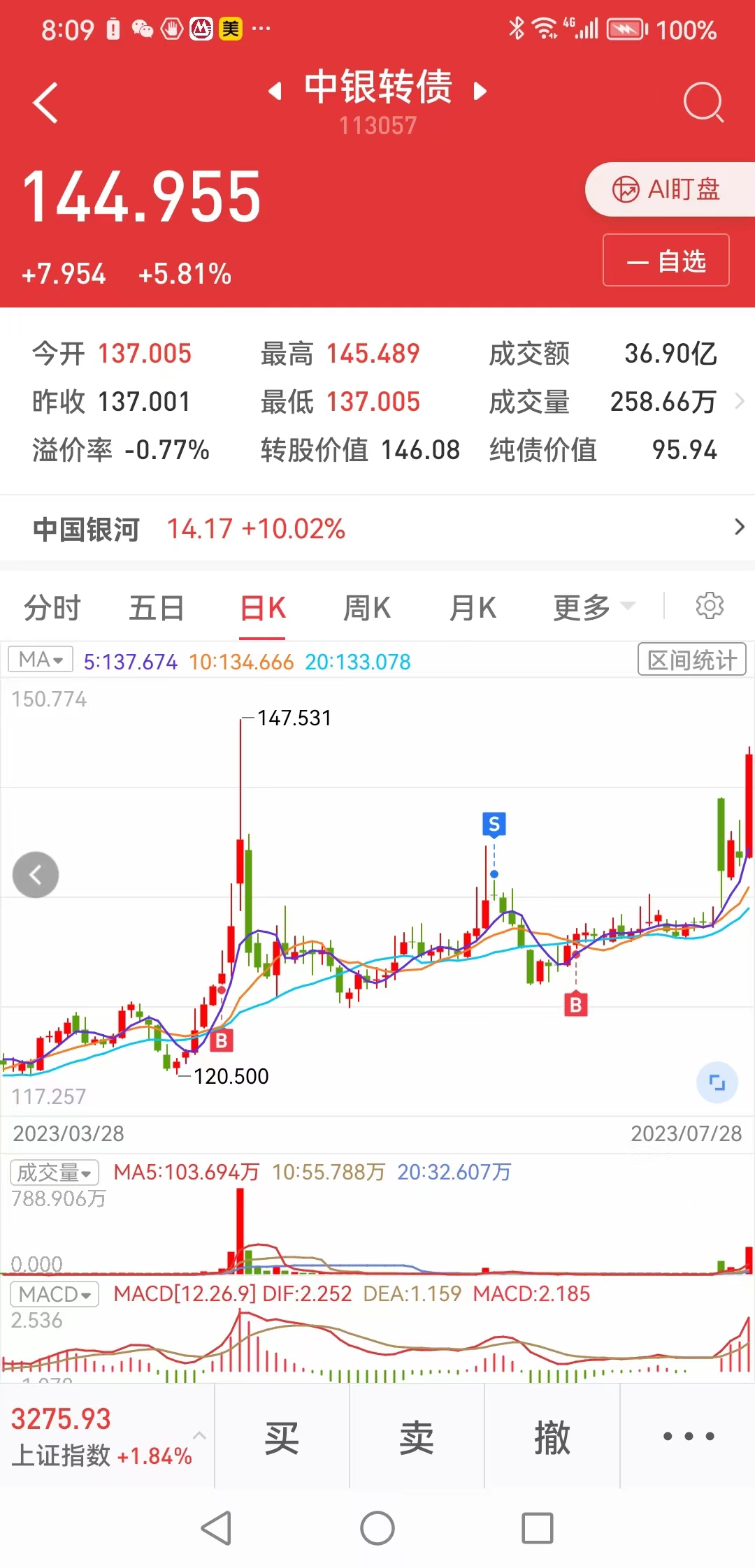Image resolution: width=755 pixels, height=1568 pixels.
Task: Remove from 自选 watchlist
Action: [666, 261]
